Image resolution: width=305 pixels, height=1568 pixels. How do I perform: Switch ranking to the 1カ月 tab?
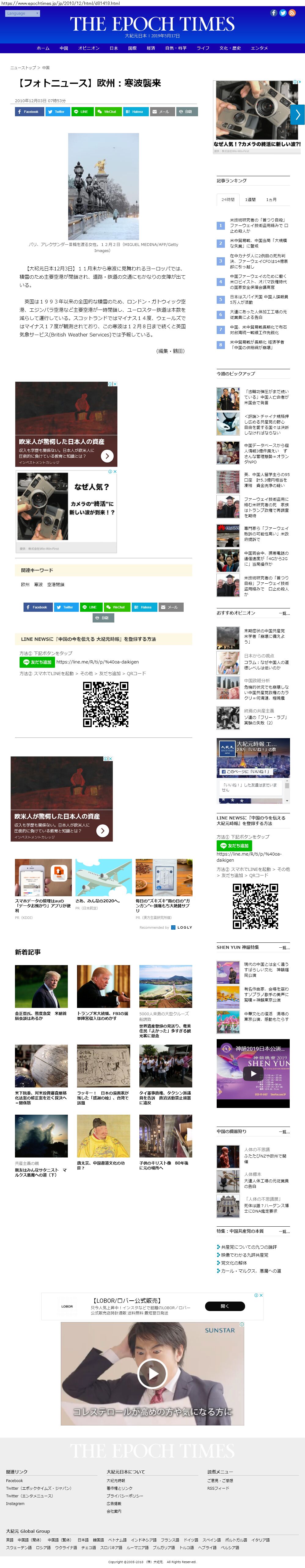(271, 200)
